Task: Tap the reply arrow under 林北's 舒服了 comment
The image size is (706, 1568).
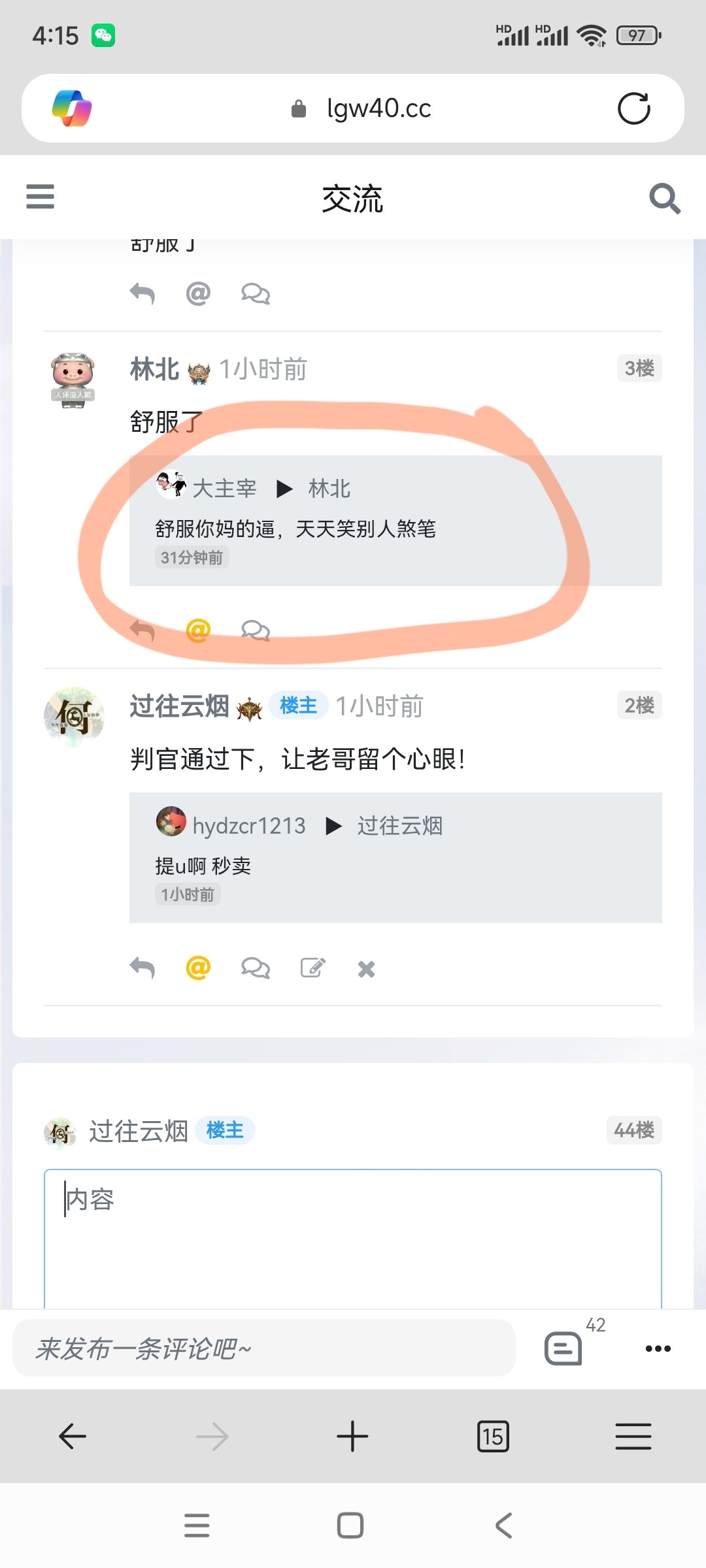Action: [x=143, y=630]
